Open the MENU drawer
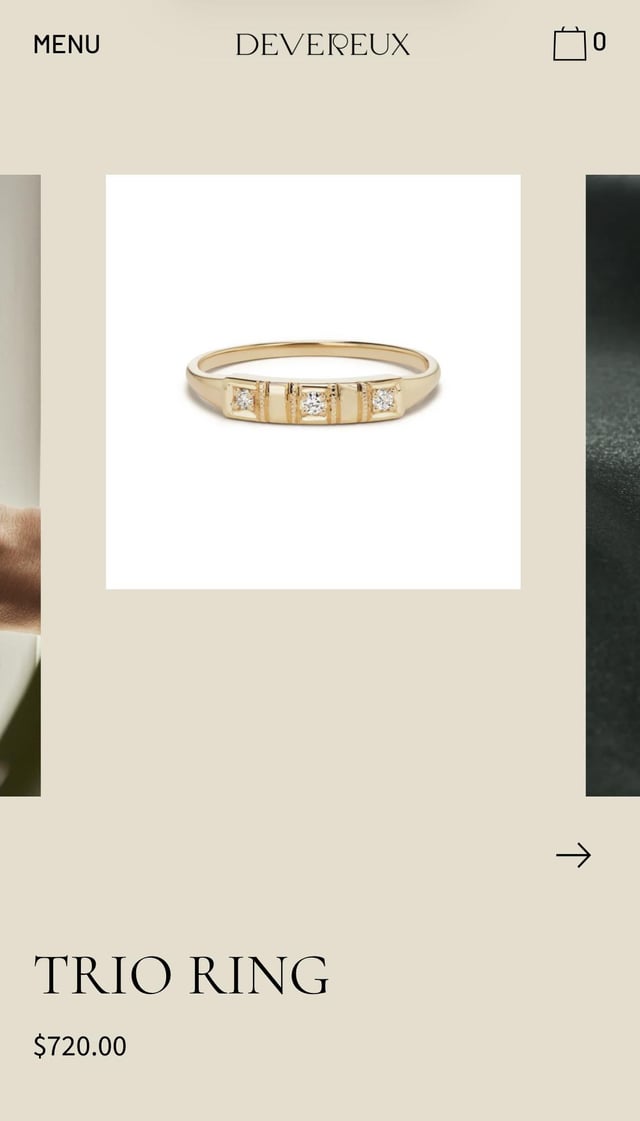640x1121 pixels. click(66, 44)
